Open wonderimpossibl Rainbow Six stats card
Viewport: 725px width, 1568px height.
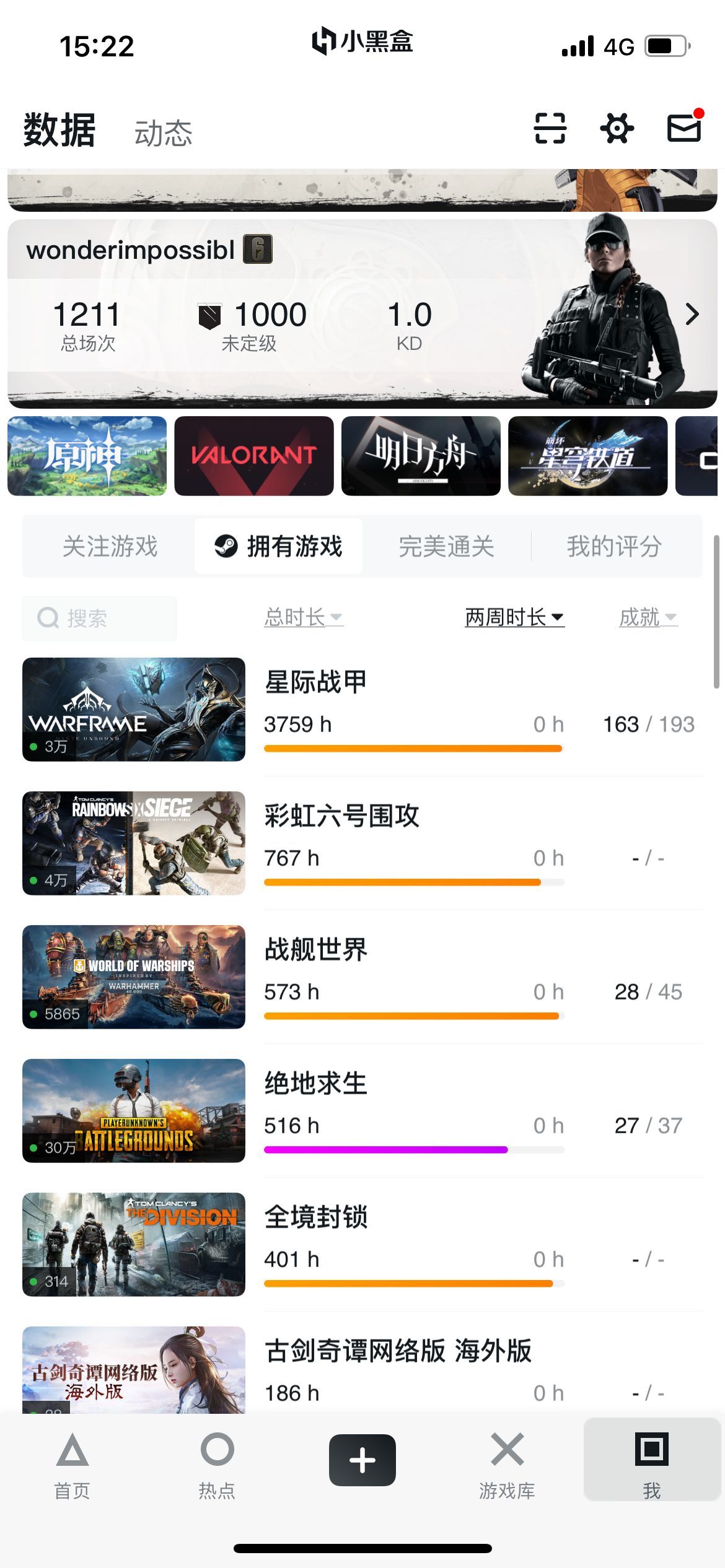tap(362, 313)
